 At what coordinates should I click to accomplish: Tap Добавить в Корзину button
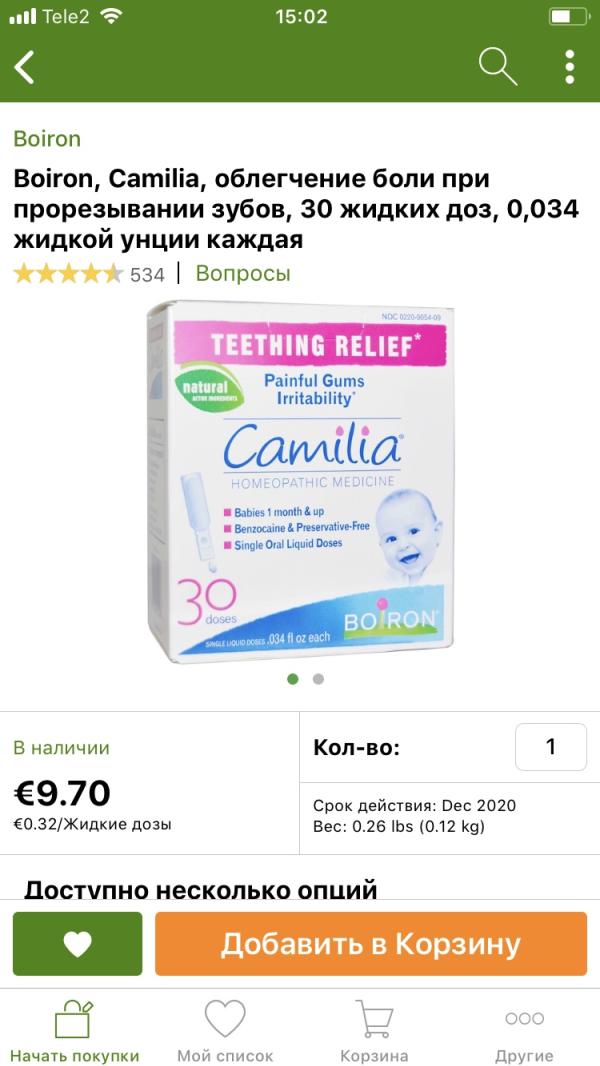click(x=371, y=944)
